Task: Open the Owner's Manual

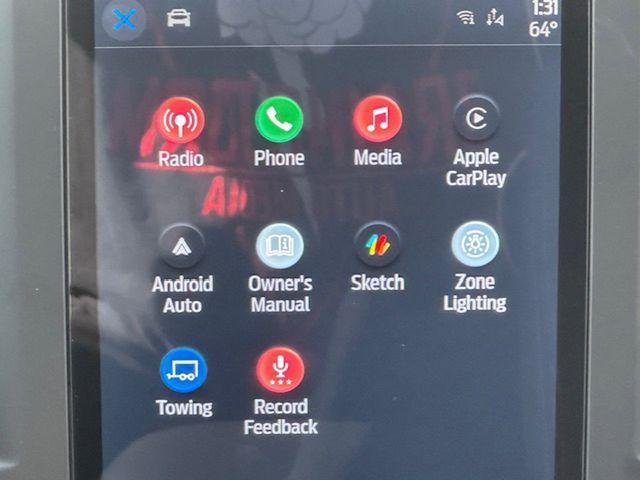Action: 280,246
